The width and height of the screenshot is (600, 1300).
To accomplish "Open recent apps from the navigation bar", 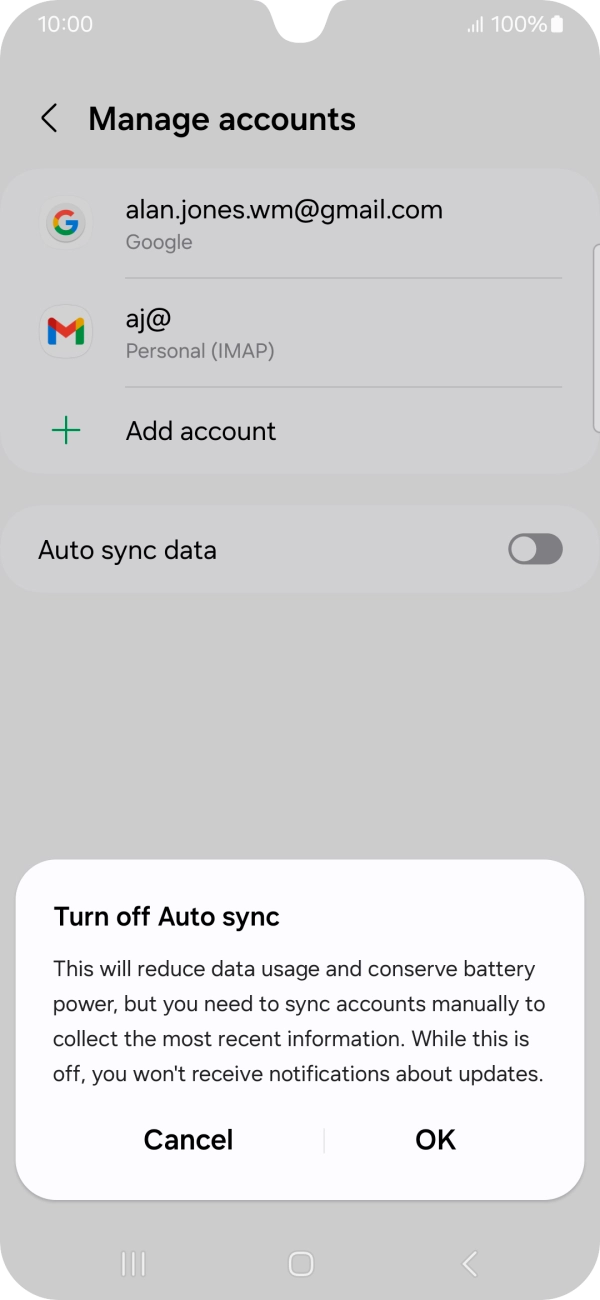I will coord(133,1264).
